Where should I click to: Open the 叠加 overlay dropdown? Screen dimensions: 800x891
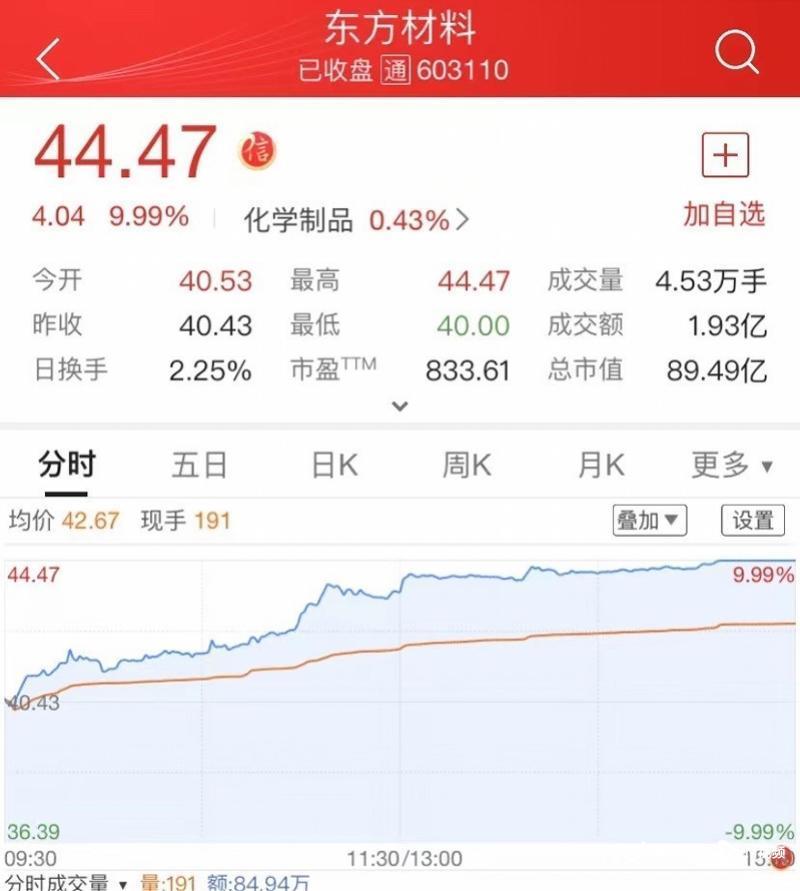648,521
